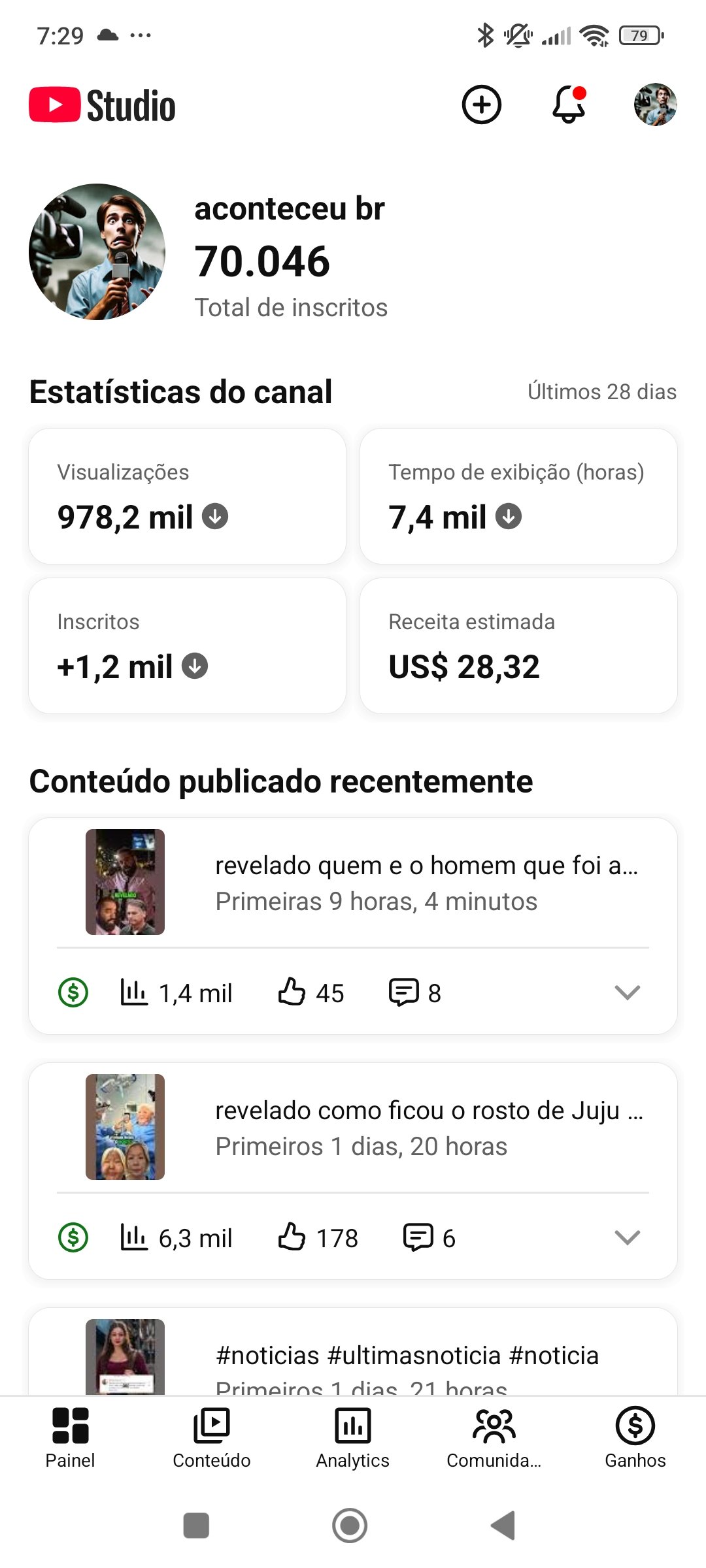Image resolution: width=706 pixels, height=1568 pixels.
Task: Tap the create plus icon
Action: [x=482, y=105]
